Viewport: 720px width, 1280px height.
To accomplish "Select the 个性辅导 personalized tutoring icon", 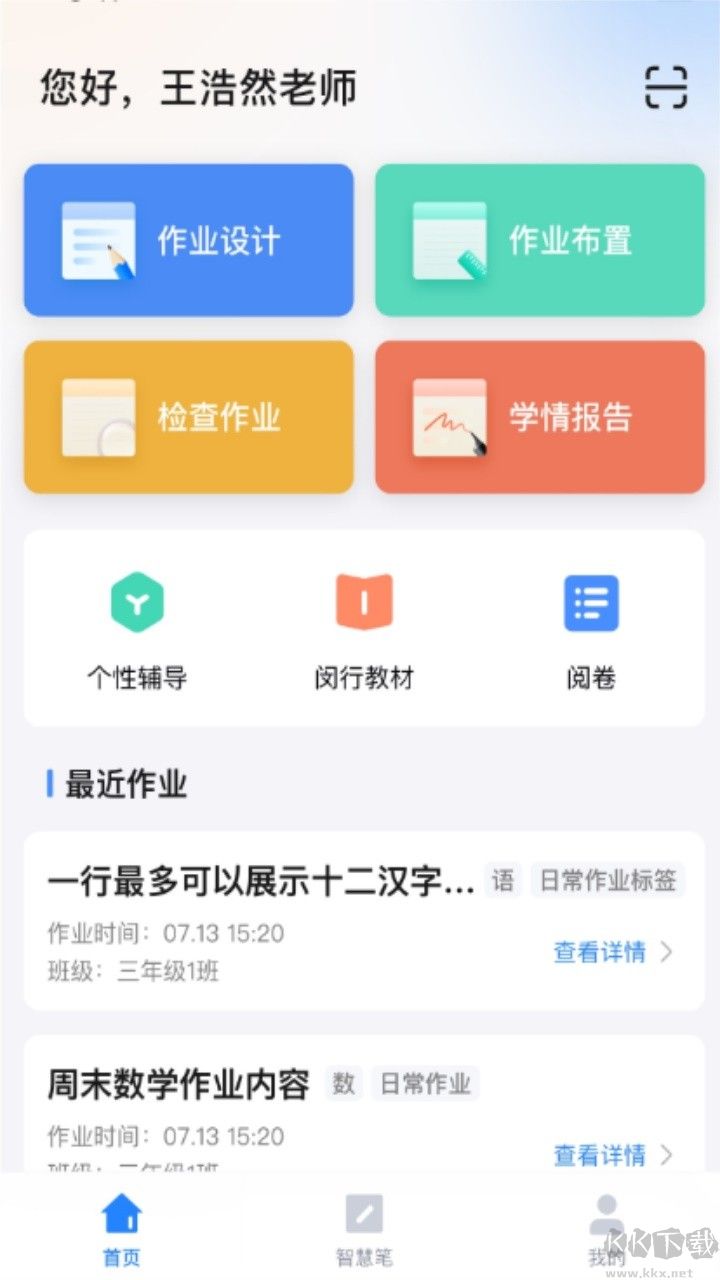I will point(138,603).
